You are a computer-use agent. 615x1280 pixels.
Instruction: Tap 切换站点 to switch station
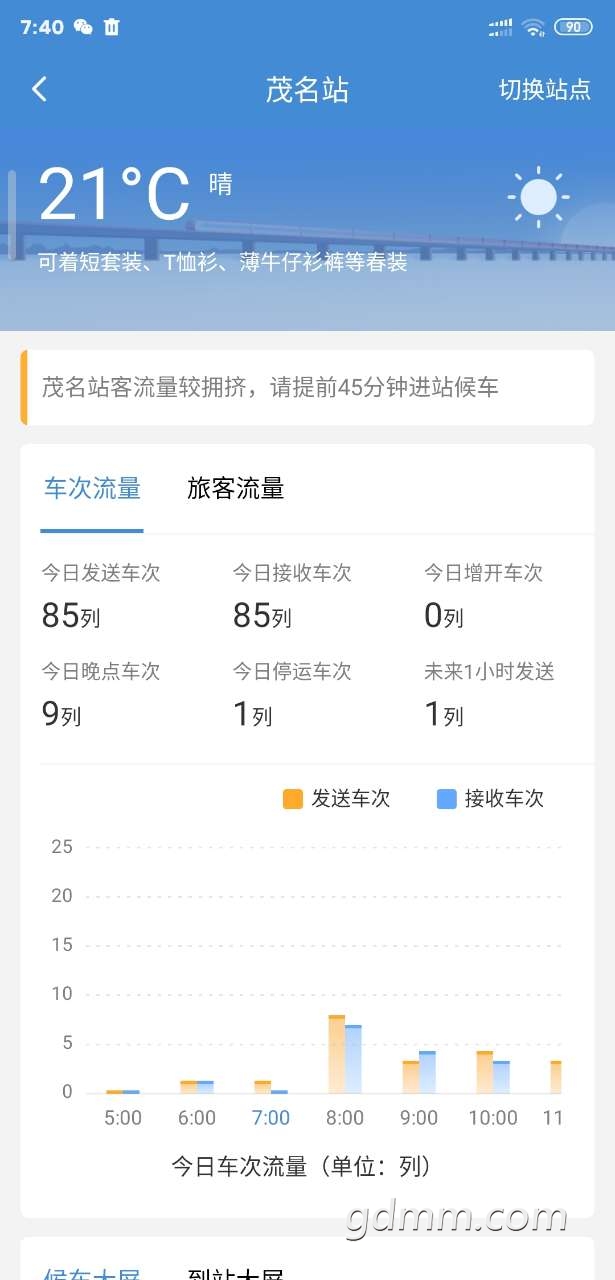click(x=545, y=89)
